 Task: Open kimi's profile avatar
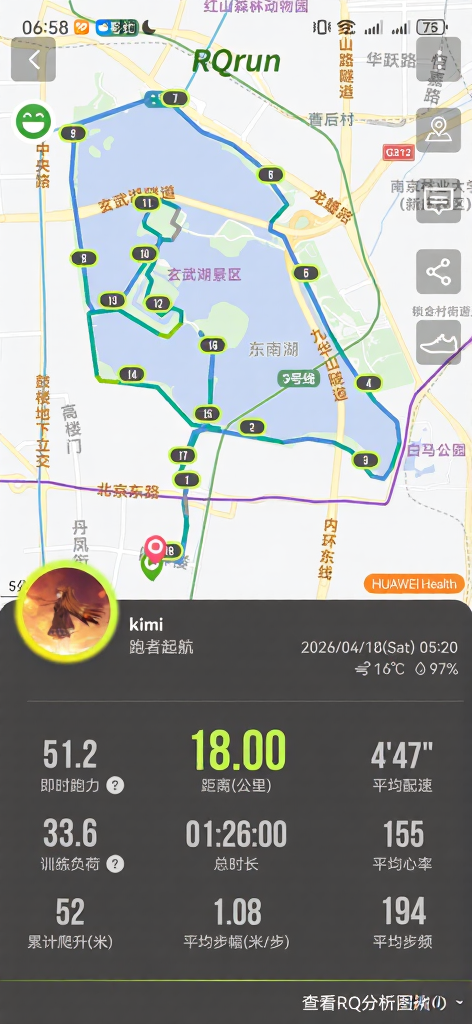[65, 611]
